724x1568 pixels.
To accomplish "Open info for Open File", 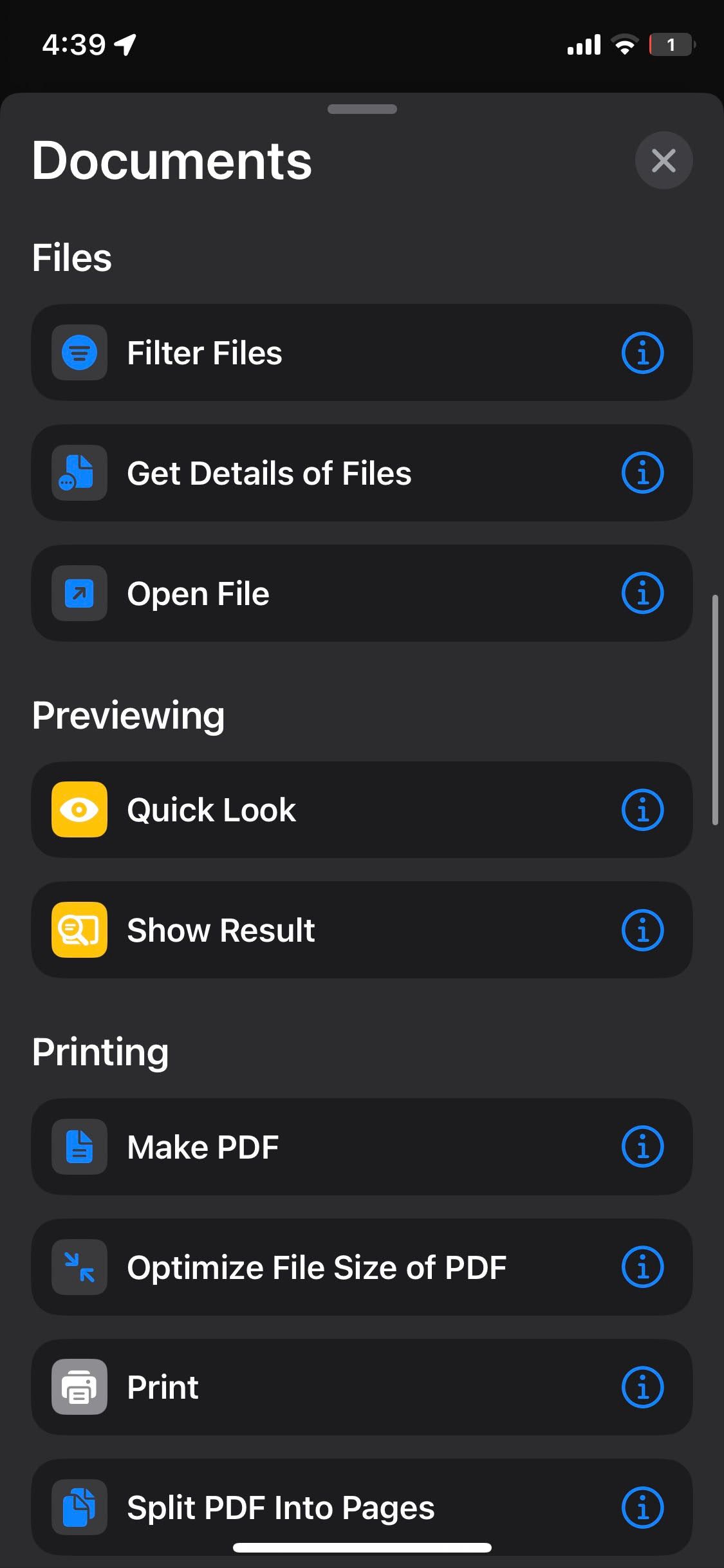I will coord(642,593).
